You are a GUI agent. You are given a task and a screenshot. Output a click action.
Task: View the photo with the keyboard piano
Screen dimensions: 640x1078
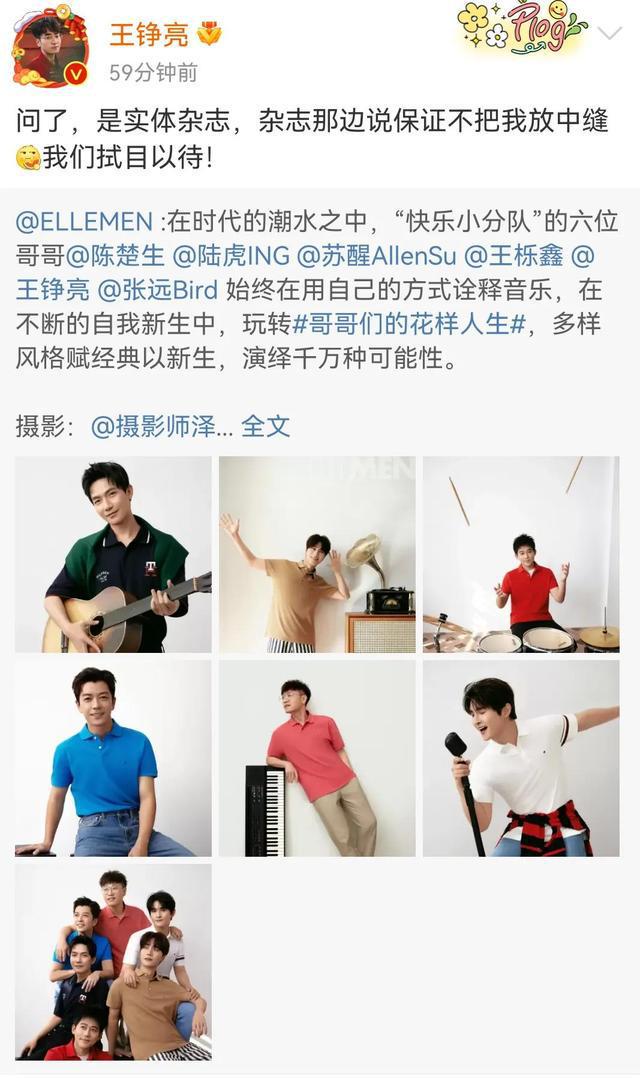coord(317,758)
